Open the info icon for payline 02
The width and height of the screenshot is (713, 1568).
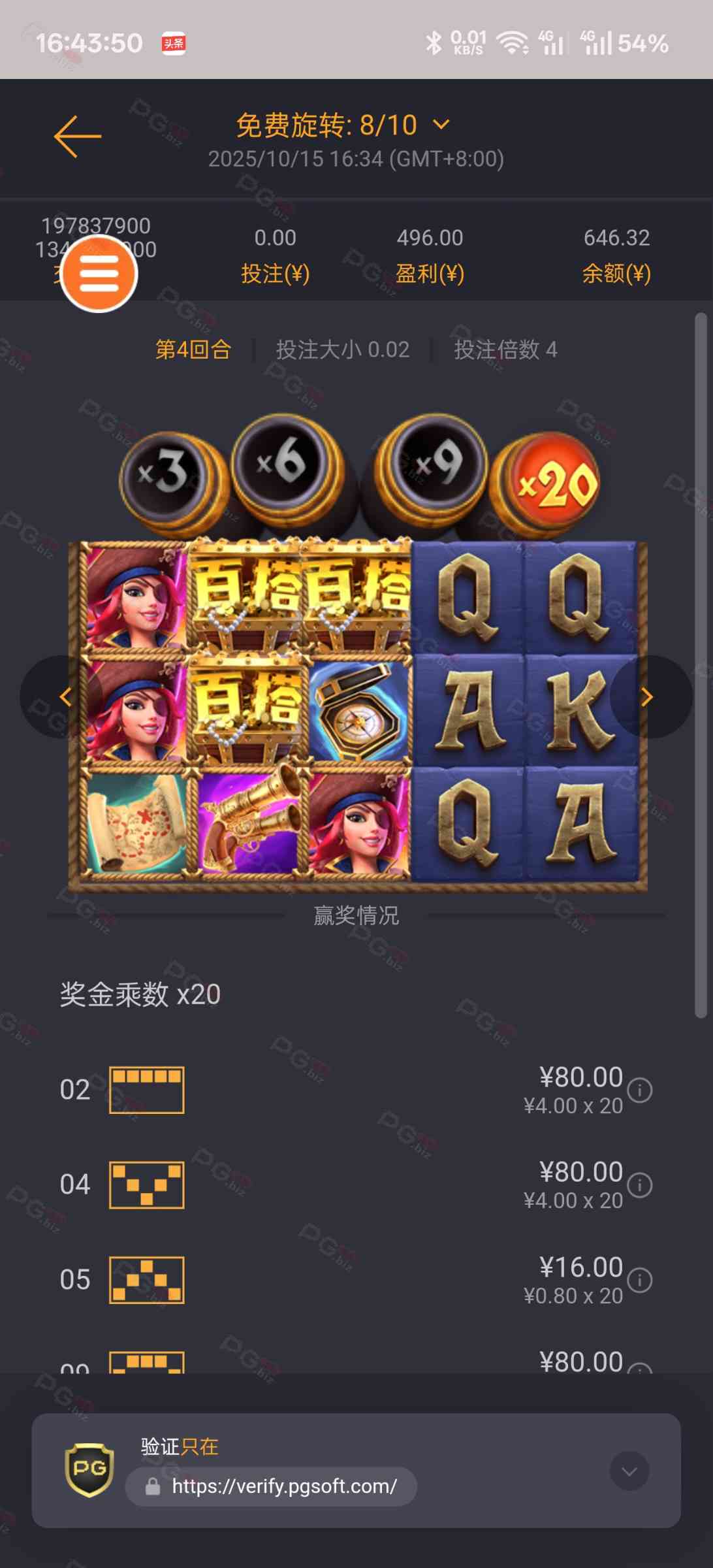640,1090
